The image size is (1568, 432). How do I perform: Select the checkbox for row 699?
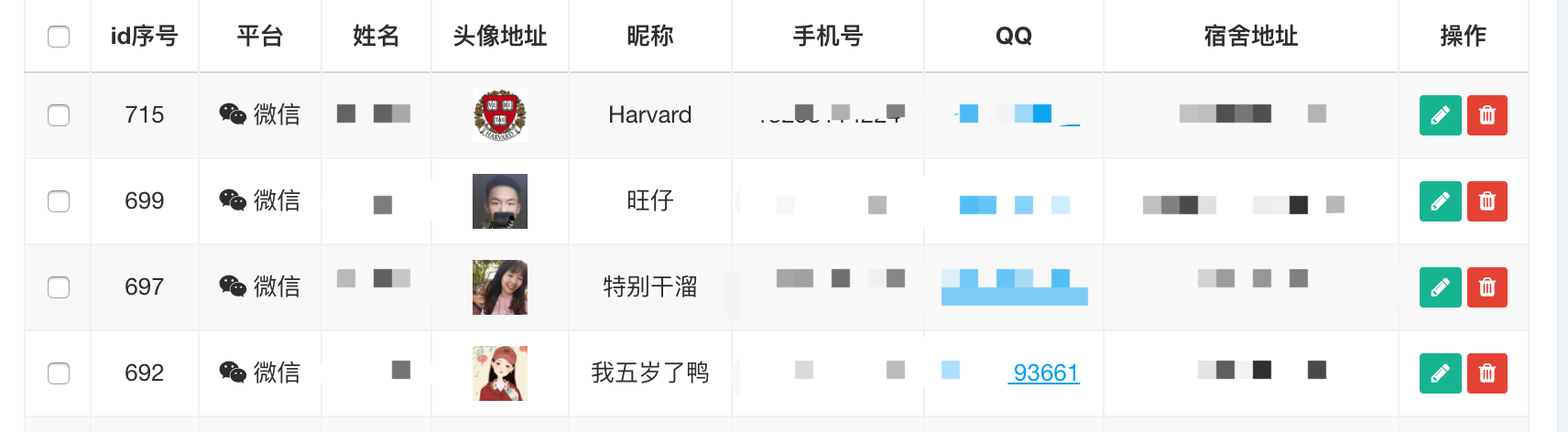coord(59,201)
